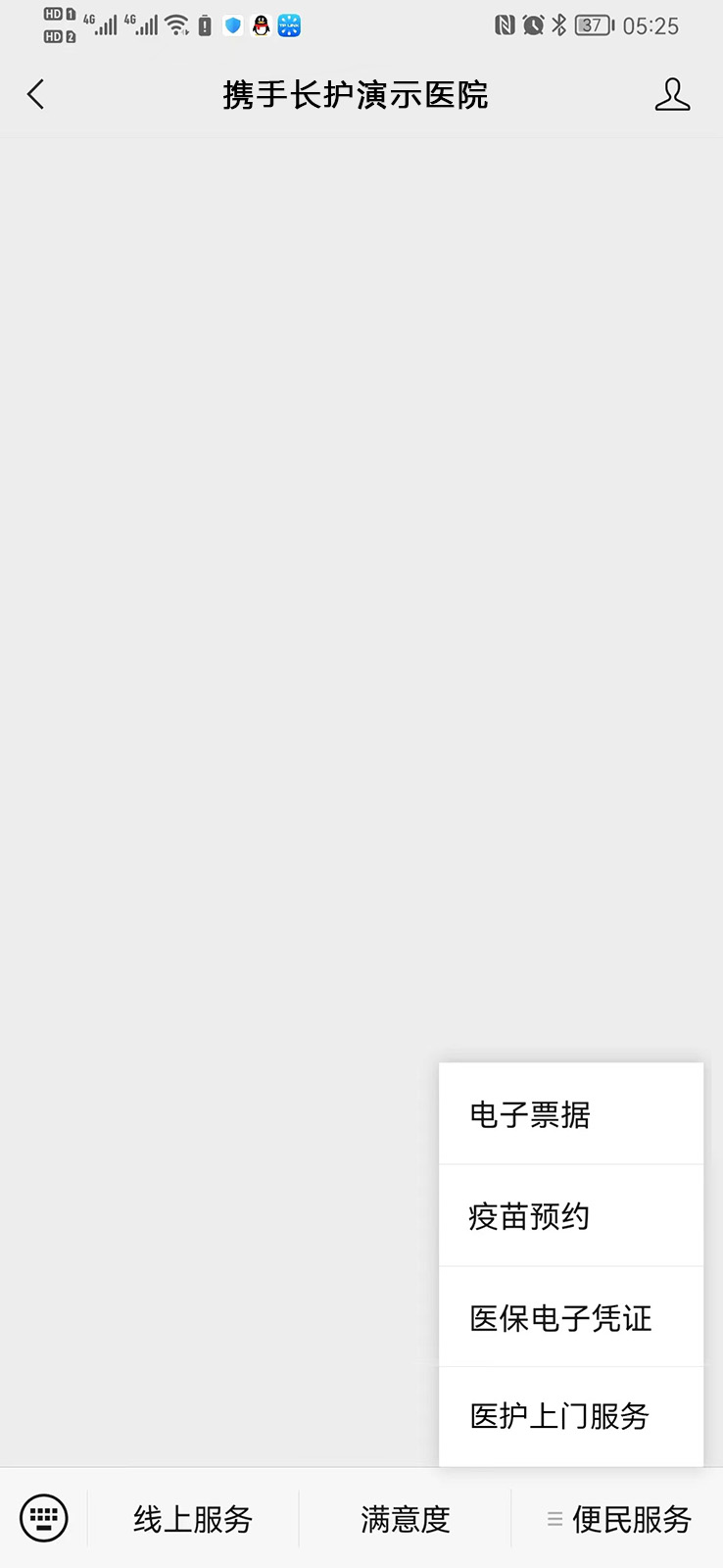The image size is (723, 1568).
Task: Open 医护上门服务 entry
Action: [x=571, y=1416]
